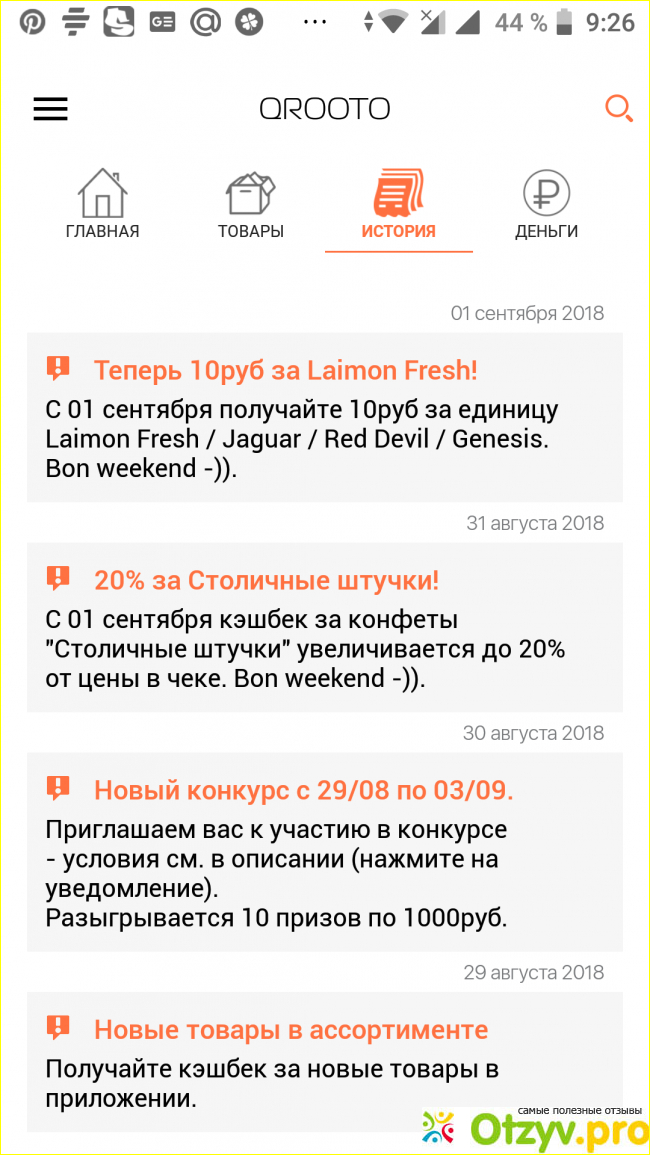Image resolution: width=650 pixels, height=1155 pixels.
Task: Switch to the Товары tab
Action: 251,205
